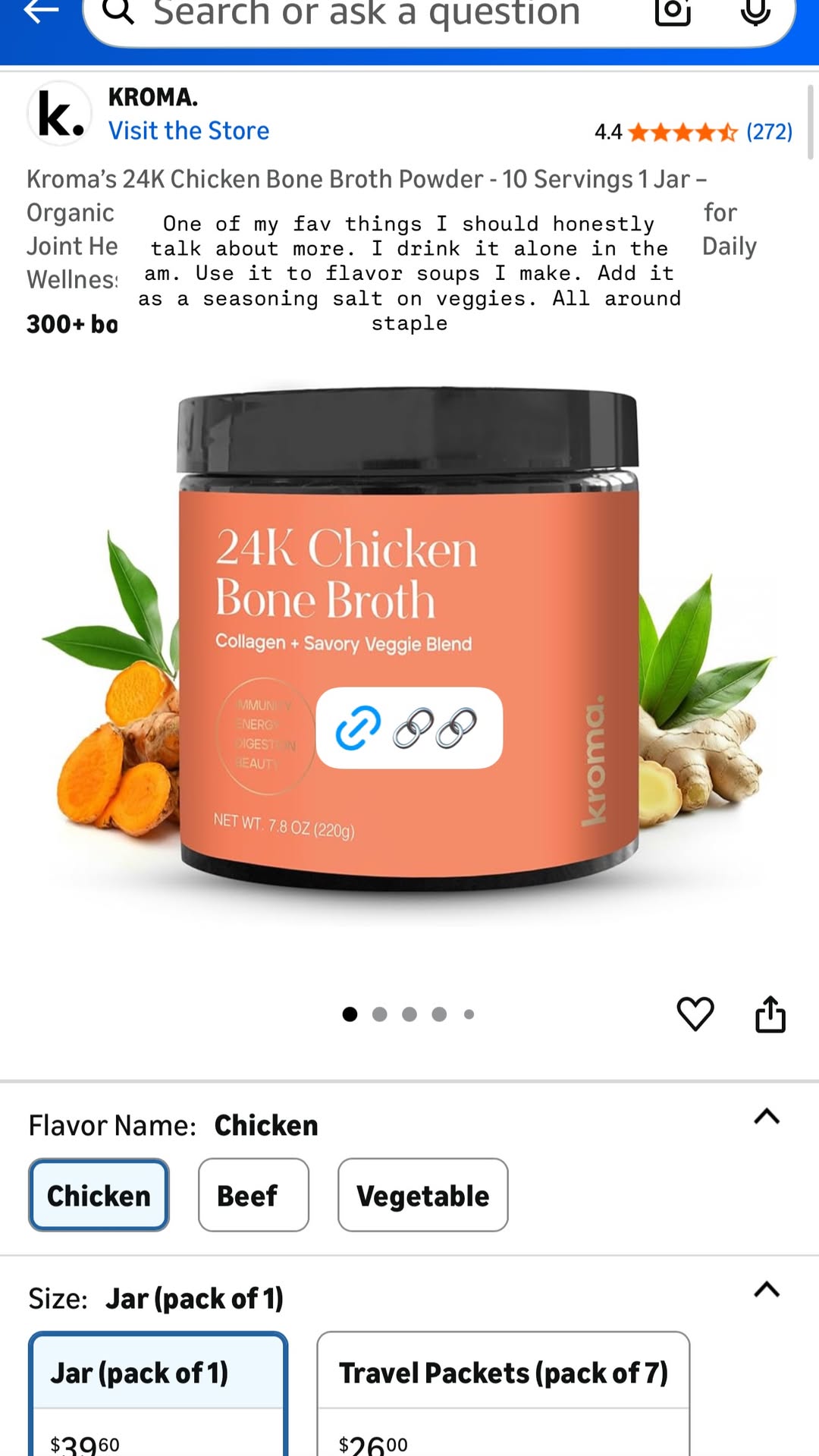Image resolution: width=819 pixels, height=1456 pixels.
Task: Go back using the top-left arrow
Action: (41, 11)
